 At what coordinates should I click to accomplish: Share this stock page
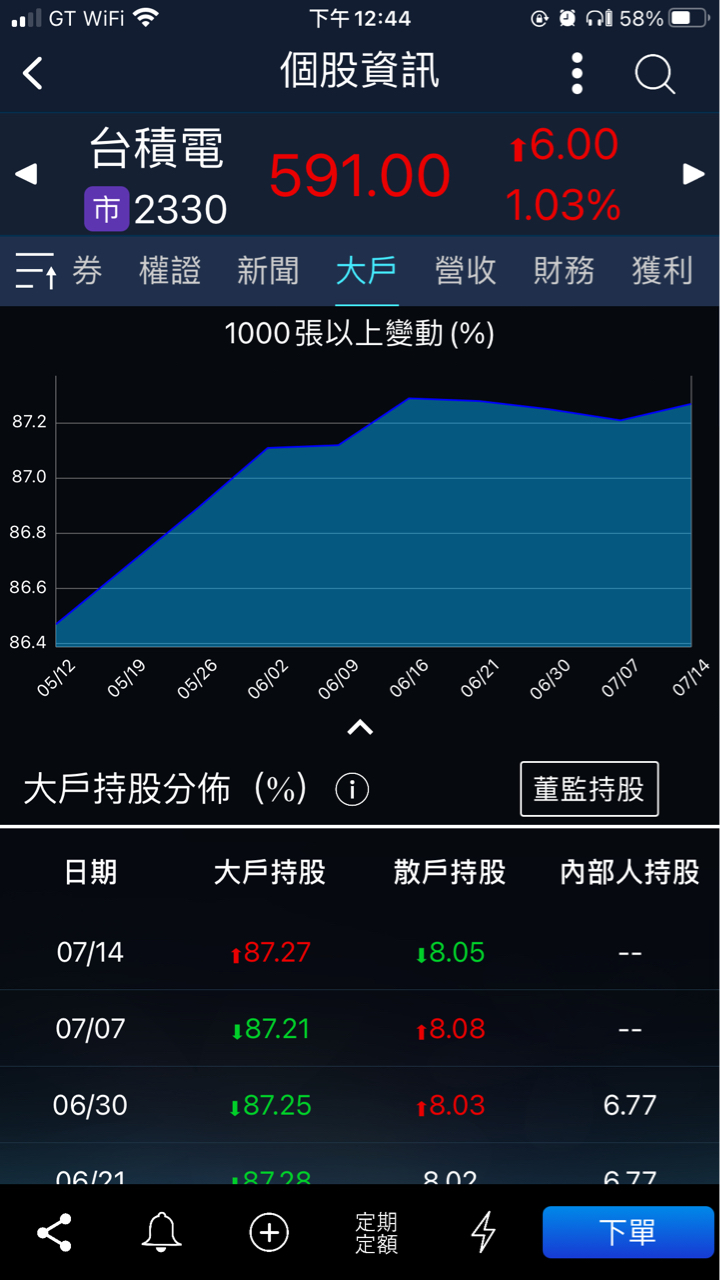point(54,1232)
